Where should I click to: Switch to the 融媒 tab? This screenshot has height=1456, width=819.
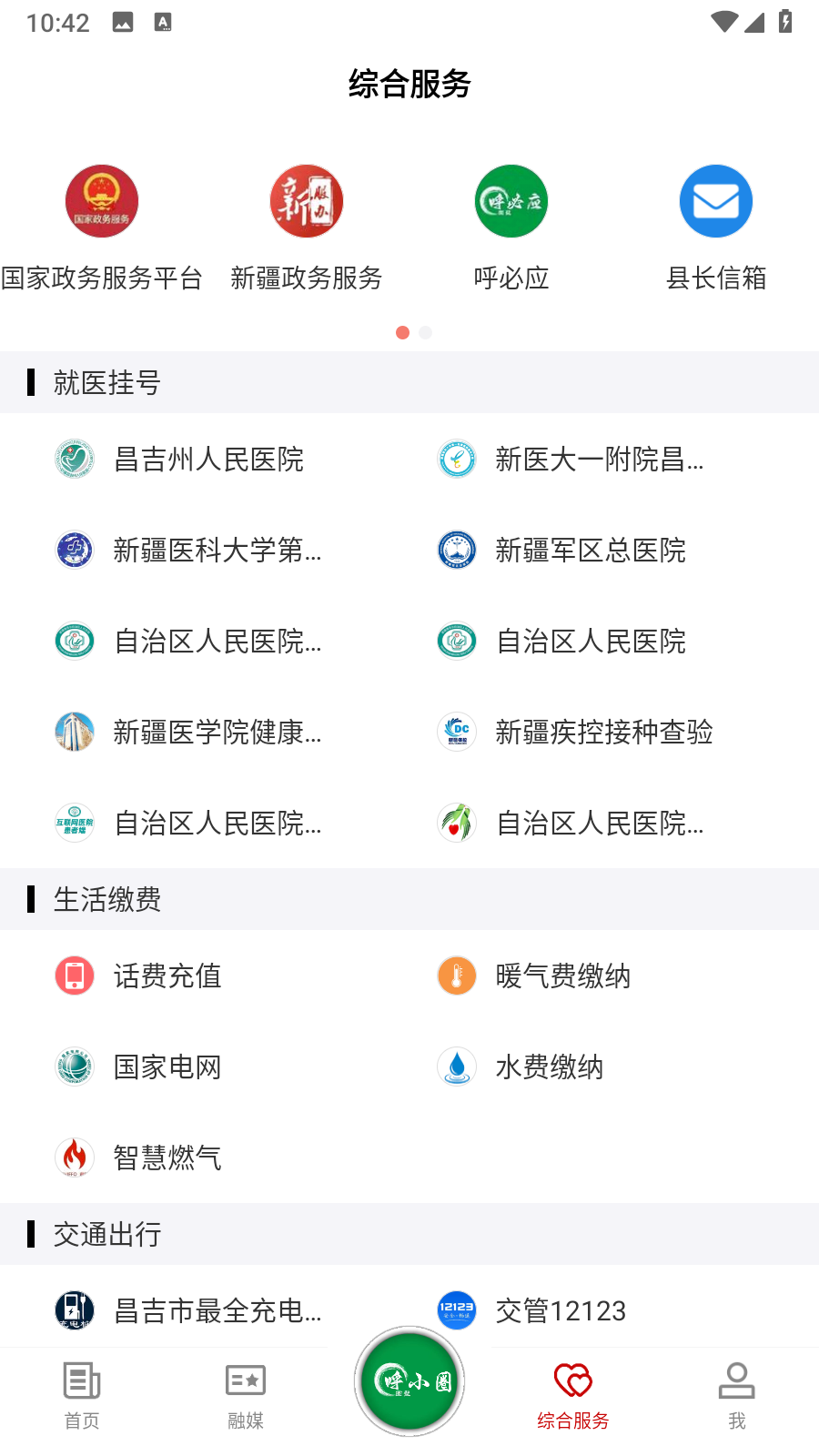246,1396
